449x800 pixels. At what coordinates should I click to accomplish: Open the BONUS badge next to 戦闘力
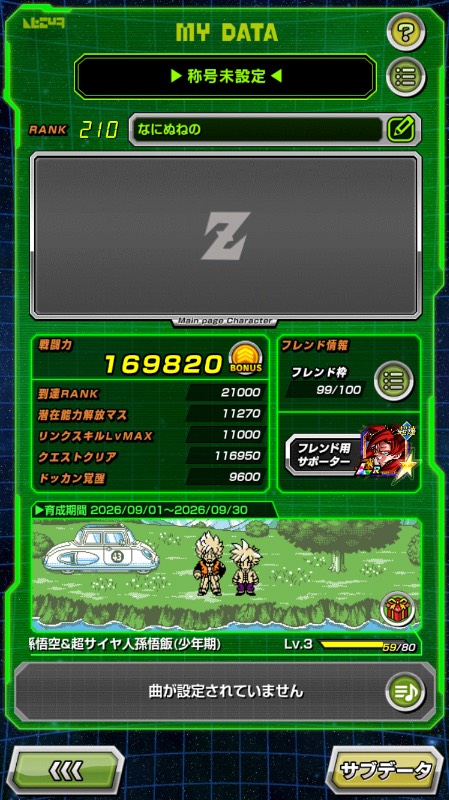pos(246,359)
